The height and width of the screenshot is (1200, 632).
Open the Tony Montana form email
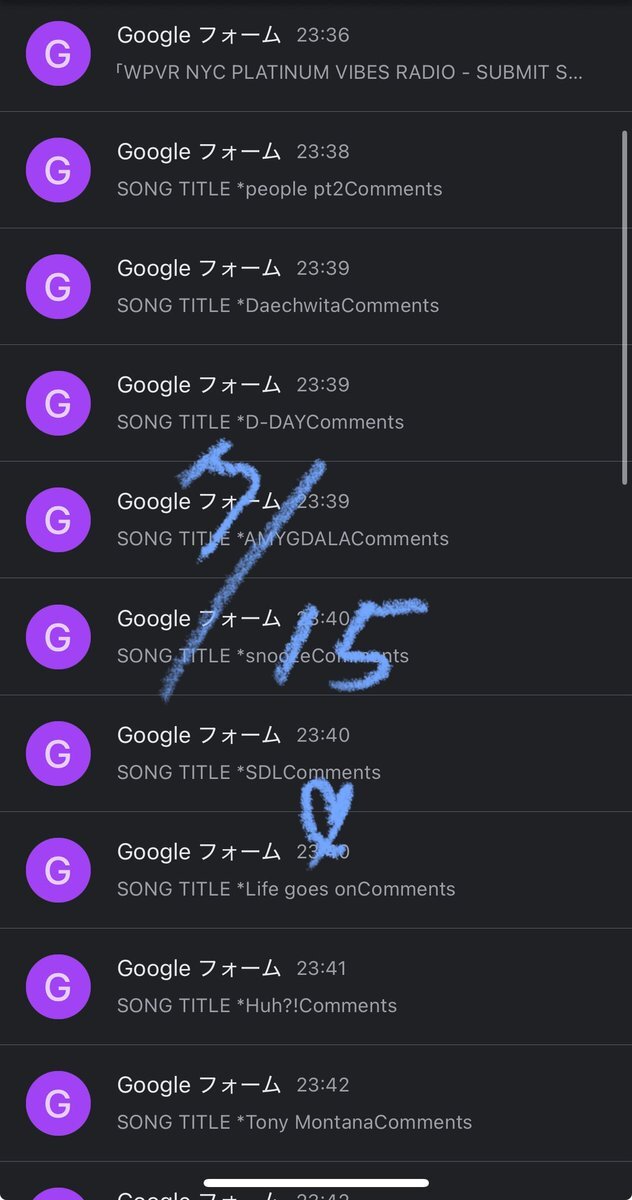pyautogui.click(x=316, y=1103)
